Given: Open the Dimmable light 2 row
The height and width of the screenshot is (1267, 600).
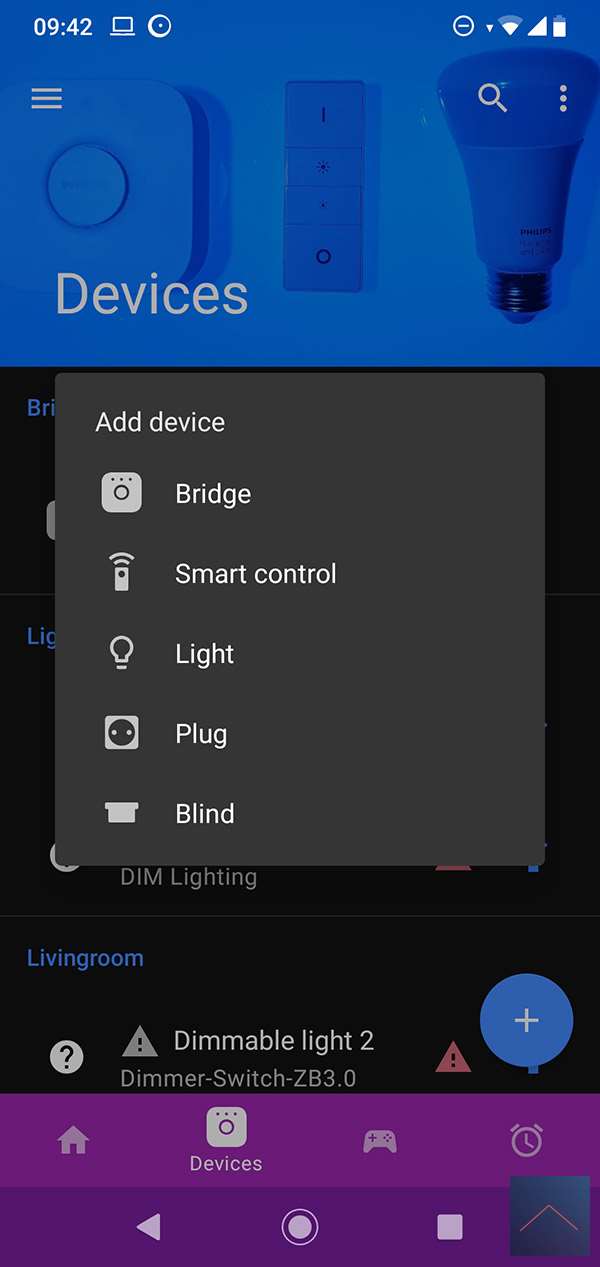Looking at the screenshot, I should pyautogui.click(x=273, y=1055).
